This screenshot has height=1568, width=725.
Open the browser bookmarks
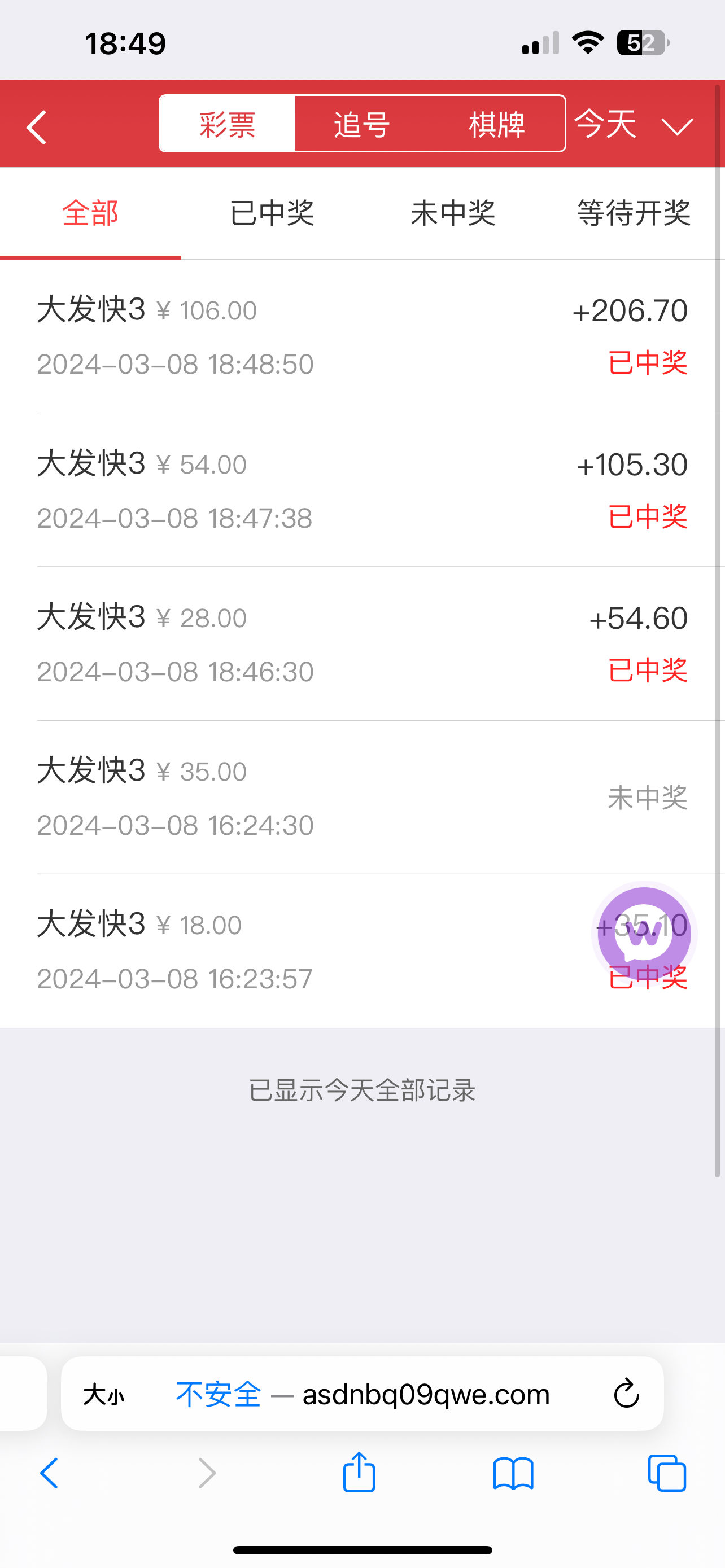[x=513, y=1473]
